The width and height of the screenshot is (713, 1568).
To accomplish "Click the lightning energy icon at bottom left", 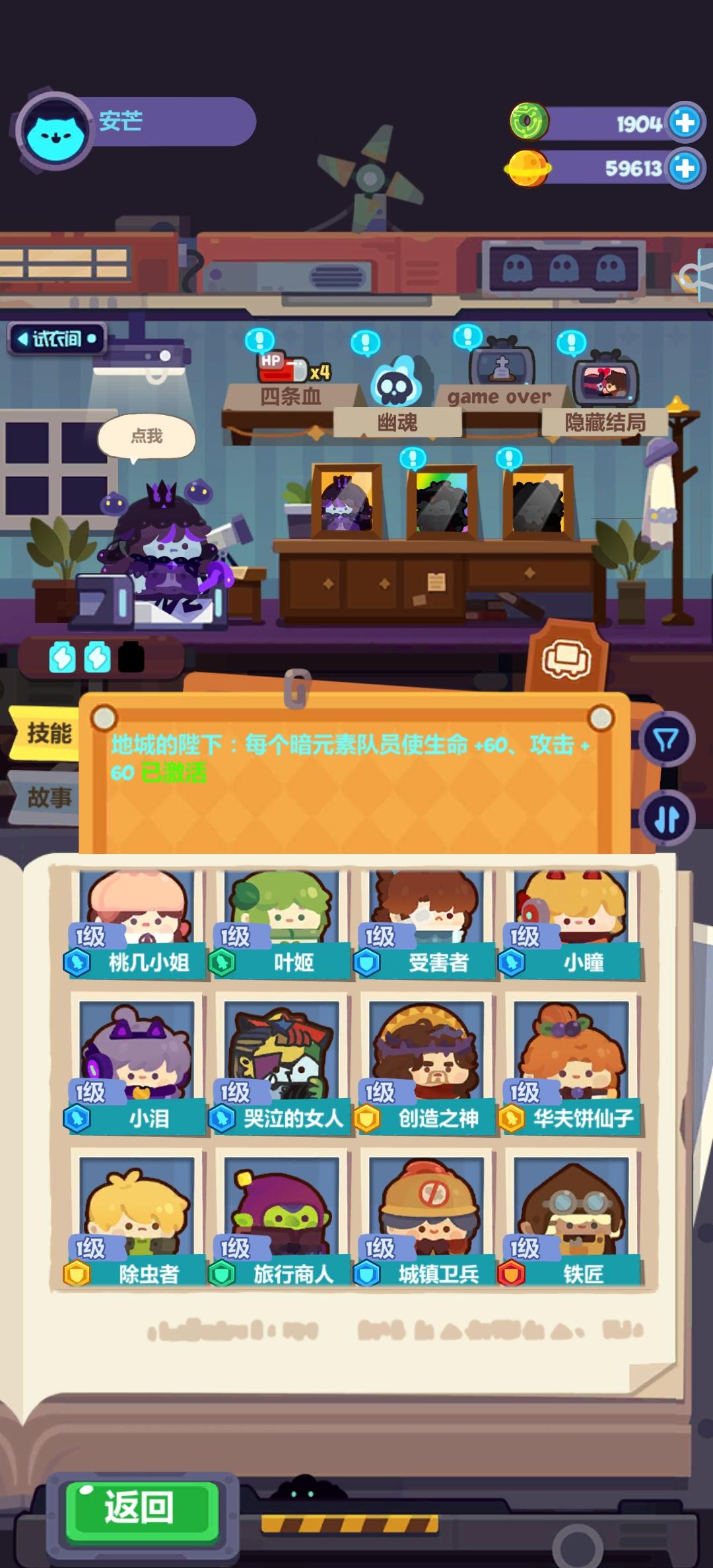I will (x=59, y=658).
